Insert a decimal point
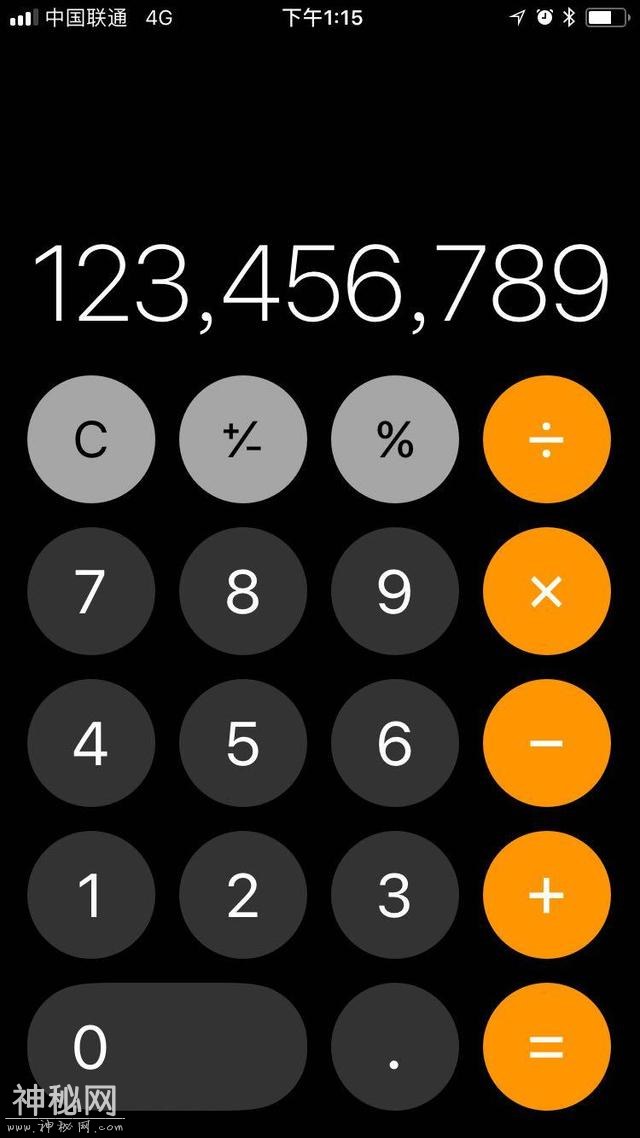This screenshot has width=640, height=1138. pos(395,1047)
